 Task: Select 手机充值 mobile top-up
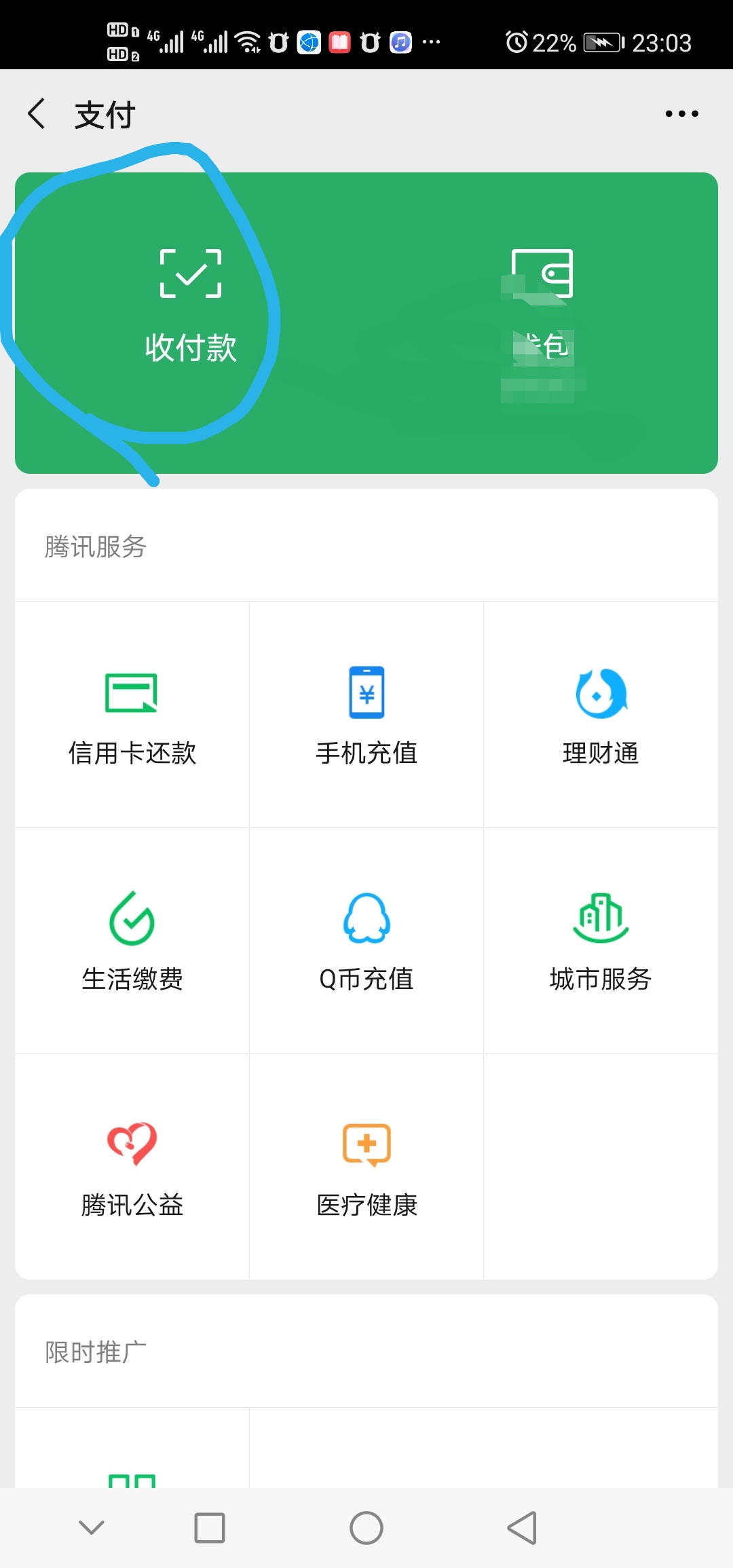[x=366, y=715]
